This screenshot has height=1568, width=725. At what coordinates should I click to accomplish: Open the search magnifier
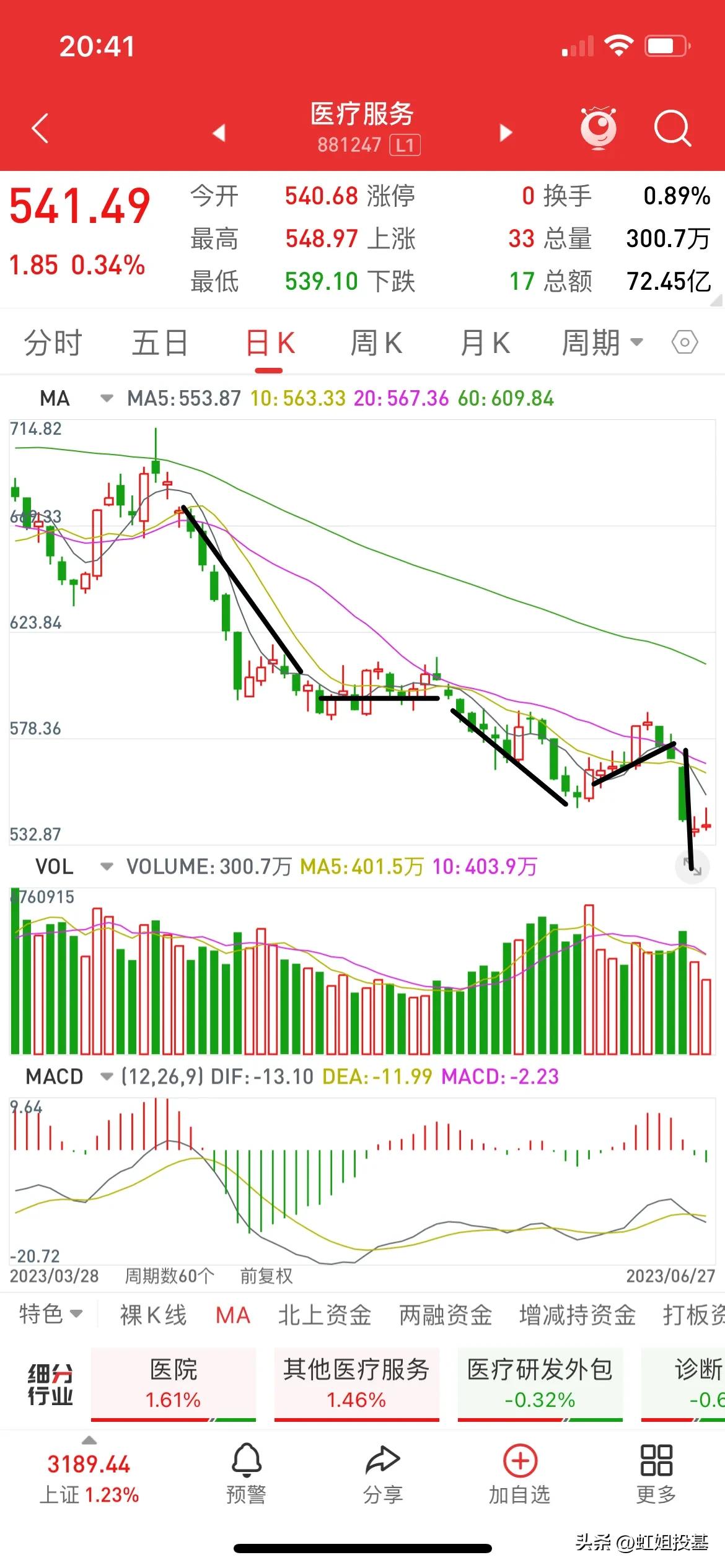(672, 128)
